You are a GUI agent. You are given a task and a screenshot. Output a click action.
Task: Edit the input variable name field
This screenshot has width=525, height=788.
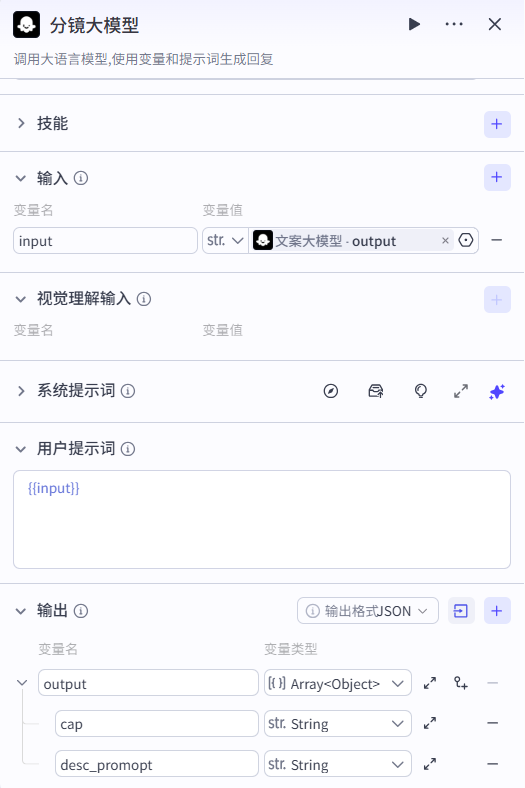click(x=106, y=241)
